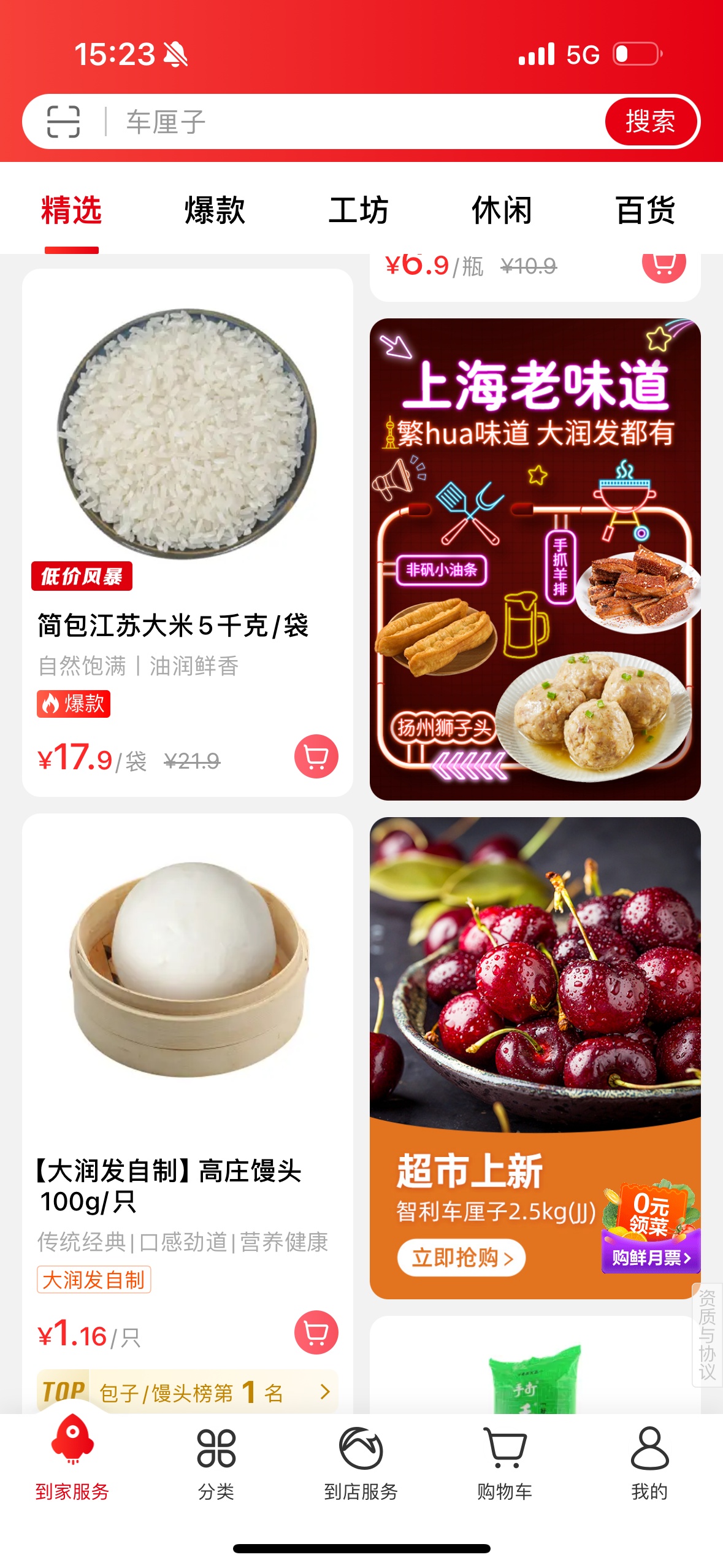The height and width of the screenshot is (1568, 723).
Task: Open the 车厘子 search field
Action: click(343, 121)
